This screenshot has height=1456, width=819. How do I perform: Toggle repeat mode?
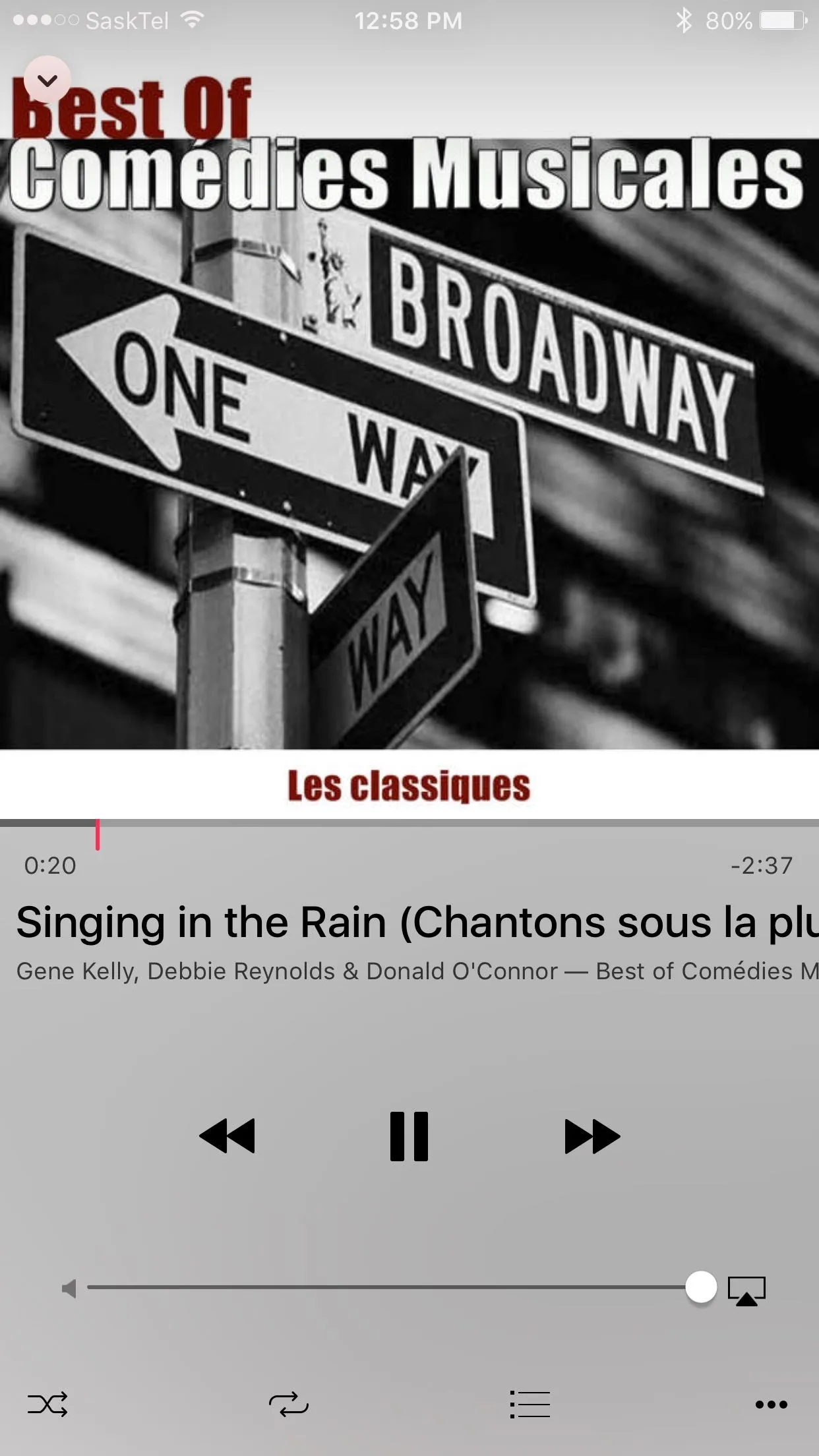point(289,1404)
